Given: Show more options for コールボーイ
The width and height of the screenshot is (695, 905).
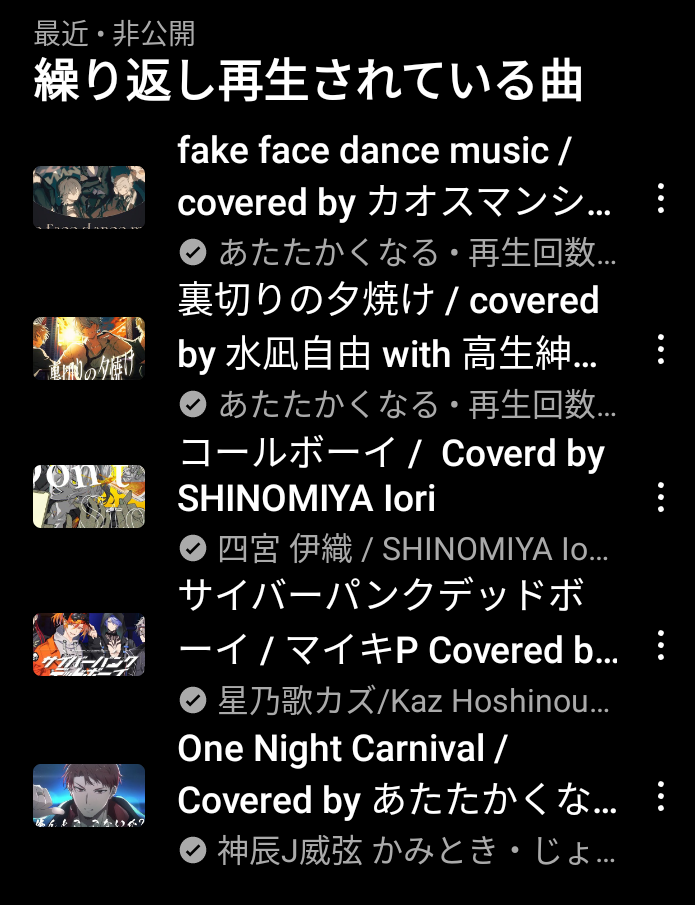Looking at the screenshot, I should point(660,496).
